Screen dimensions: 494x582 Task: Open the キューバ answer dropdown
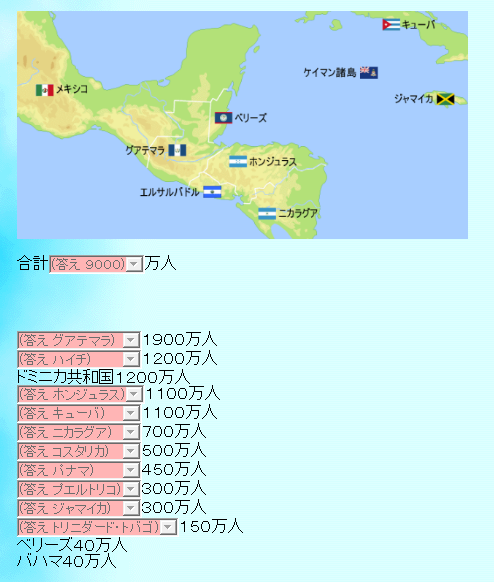pos(79,413)
